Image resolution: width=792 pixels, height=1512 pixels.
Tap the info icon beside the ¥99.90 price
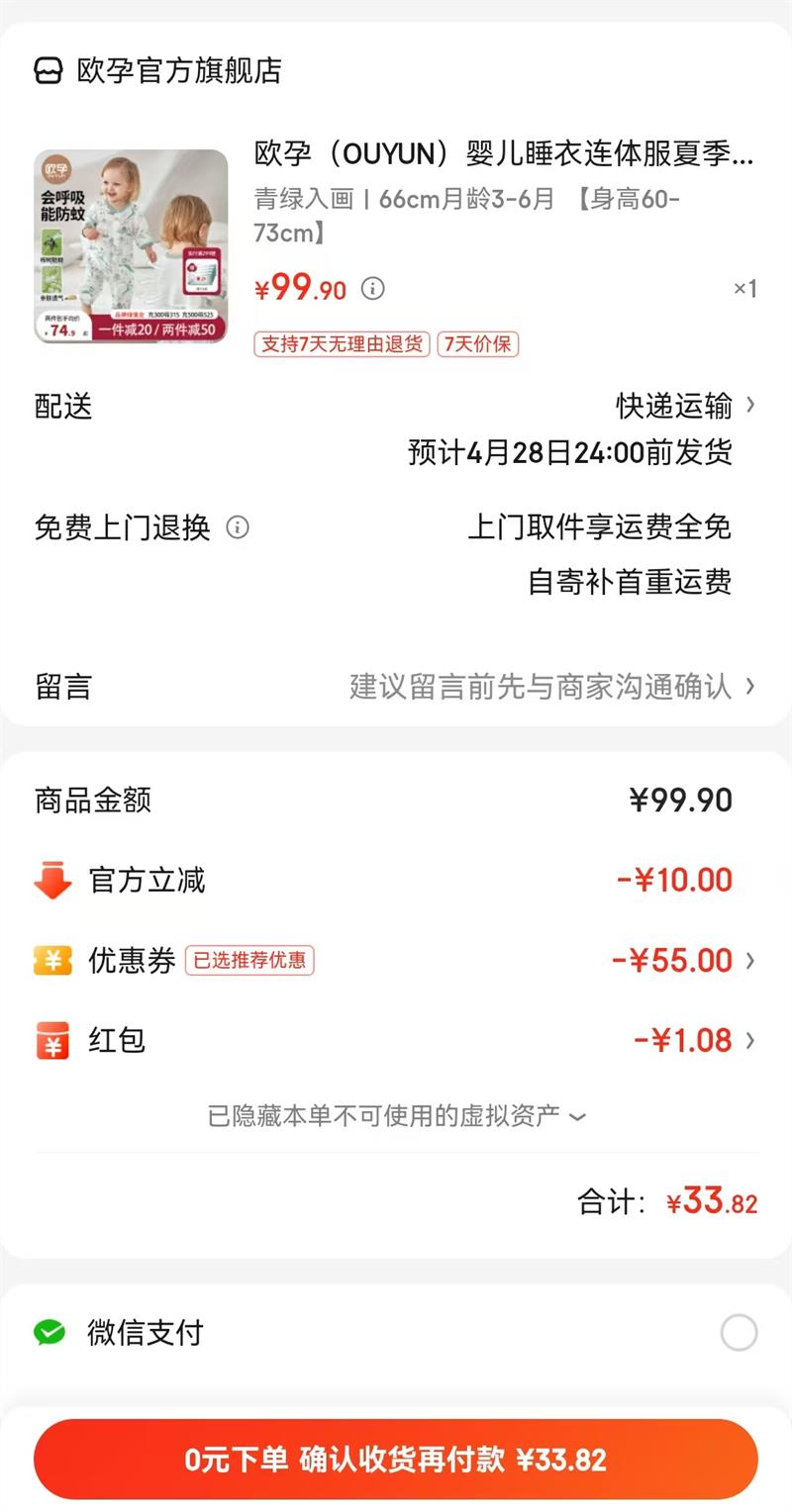pos(372,289)
